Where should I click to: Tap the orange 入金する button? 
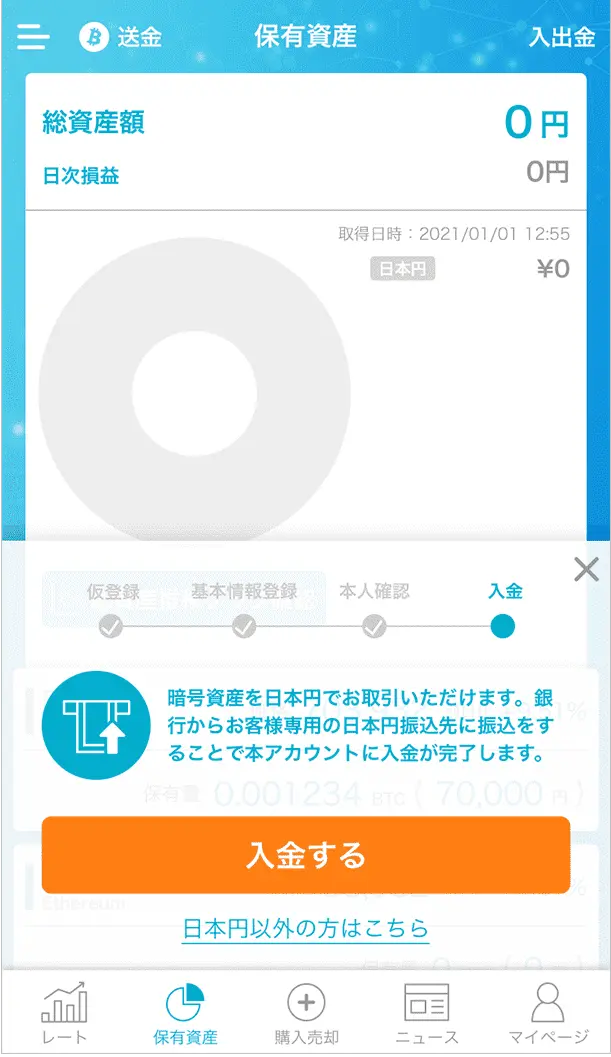(306, 855)
